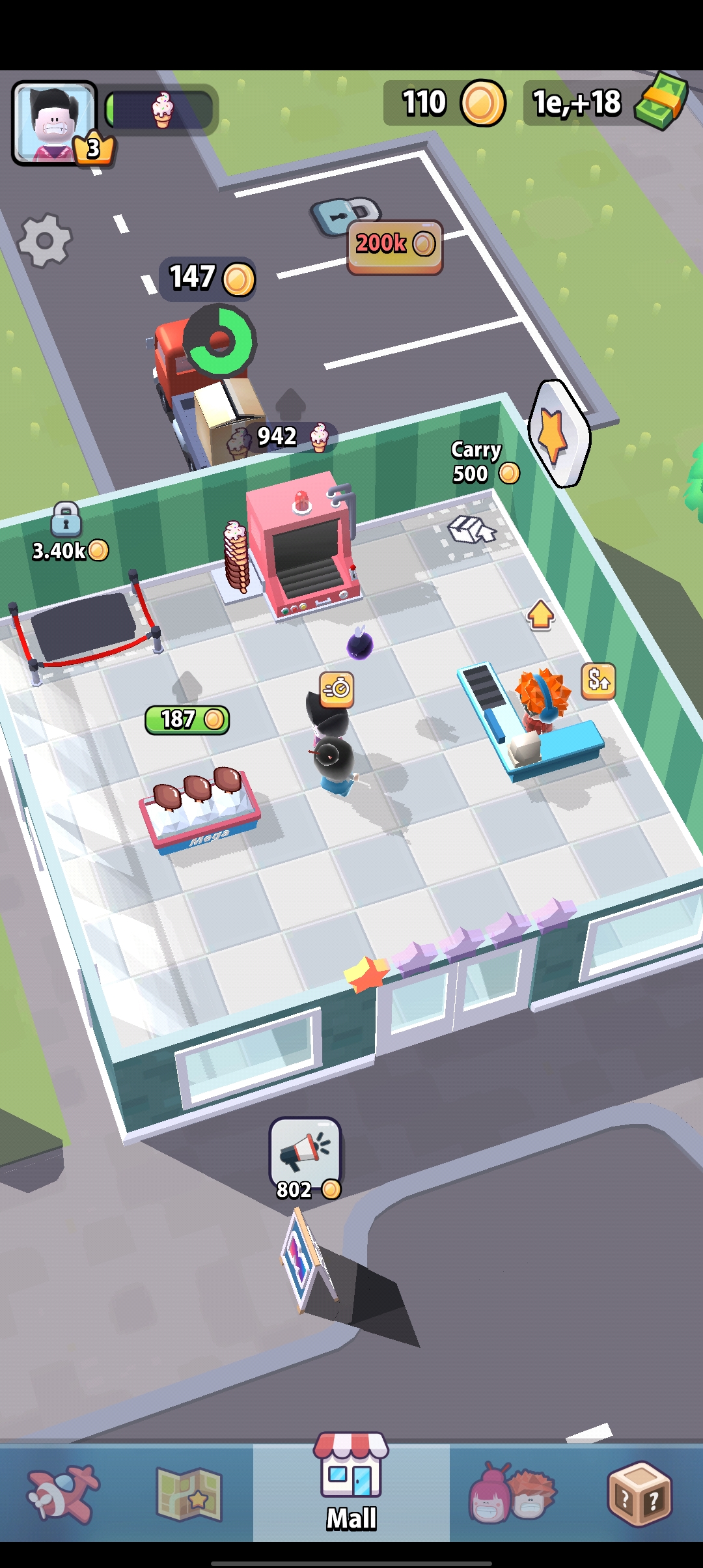
Task: Open the player profile avatar
Action: pyautogui.click(x=53, y=124)
